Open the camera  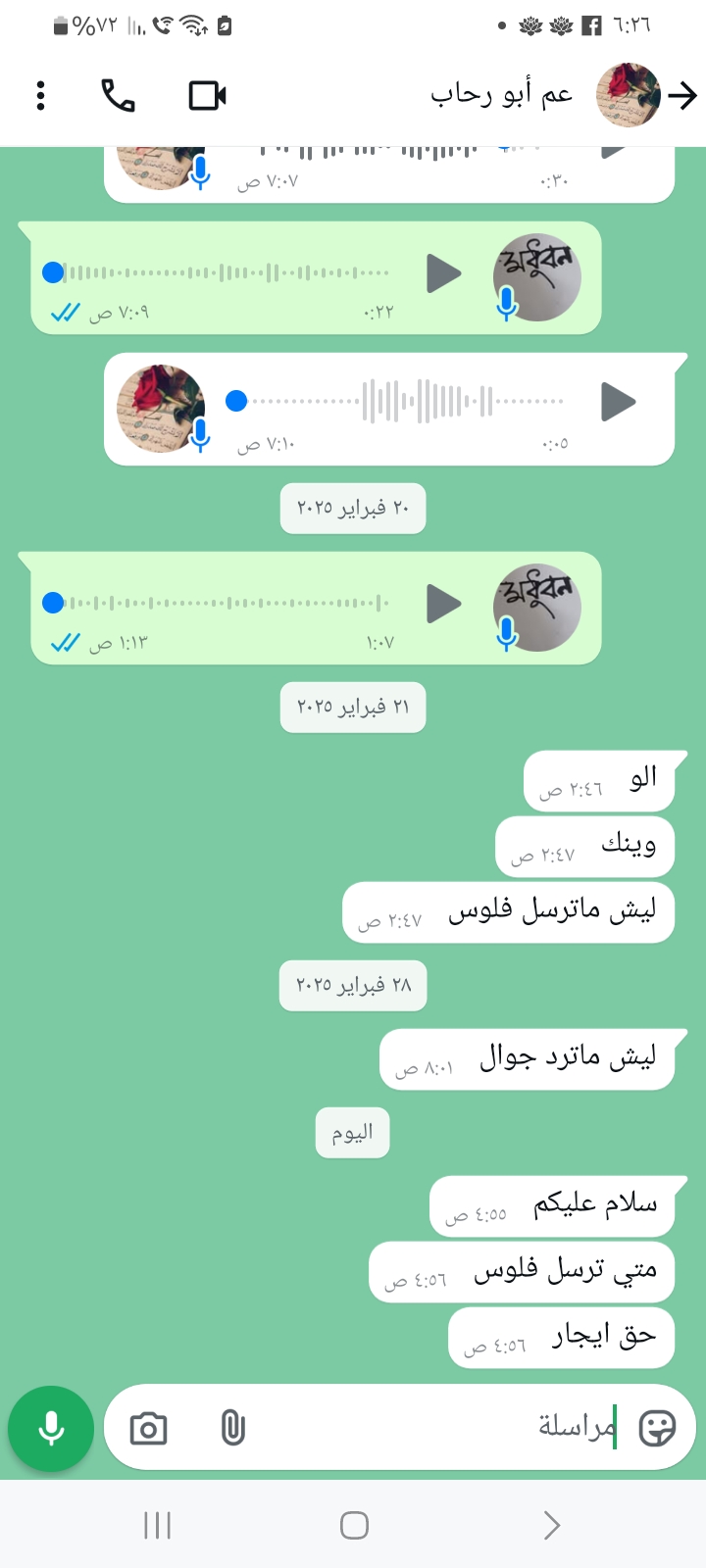click(x=149, y=1428)
